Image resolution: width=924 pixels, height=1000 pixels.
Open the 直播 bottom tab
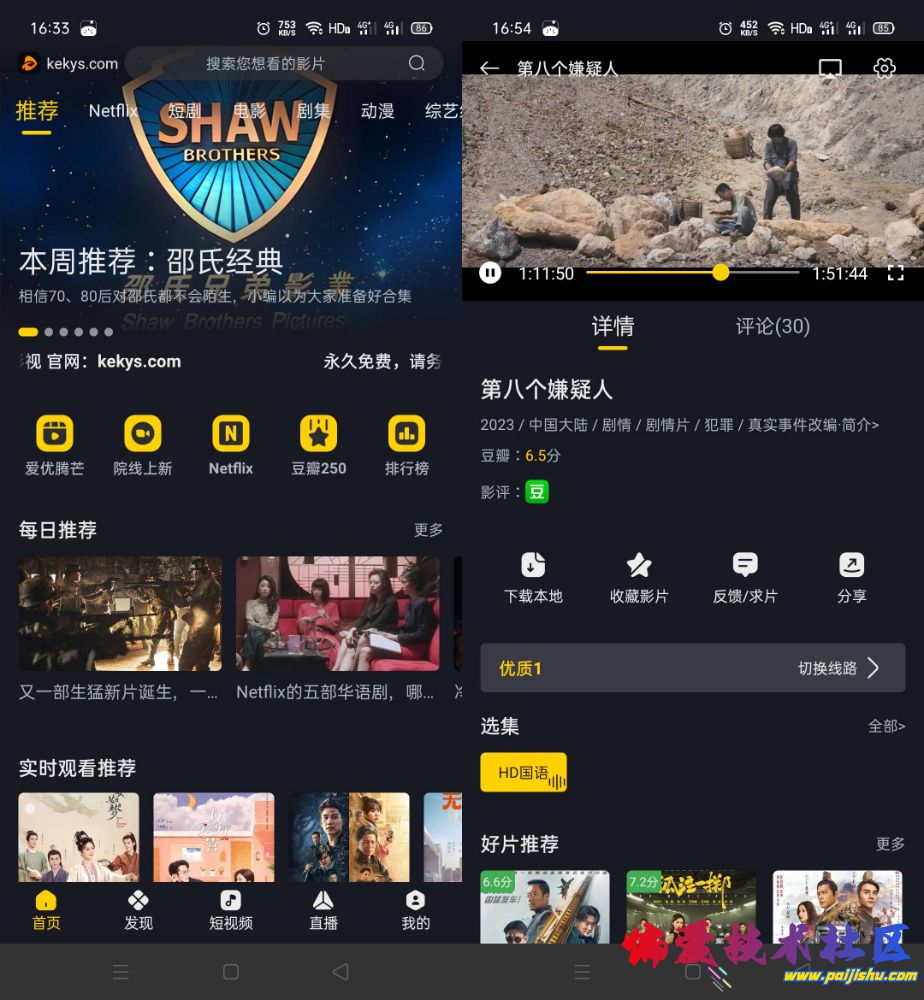pyautogui.click(x=323, y=910)
